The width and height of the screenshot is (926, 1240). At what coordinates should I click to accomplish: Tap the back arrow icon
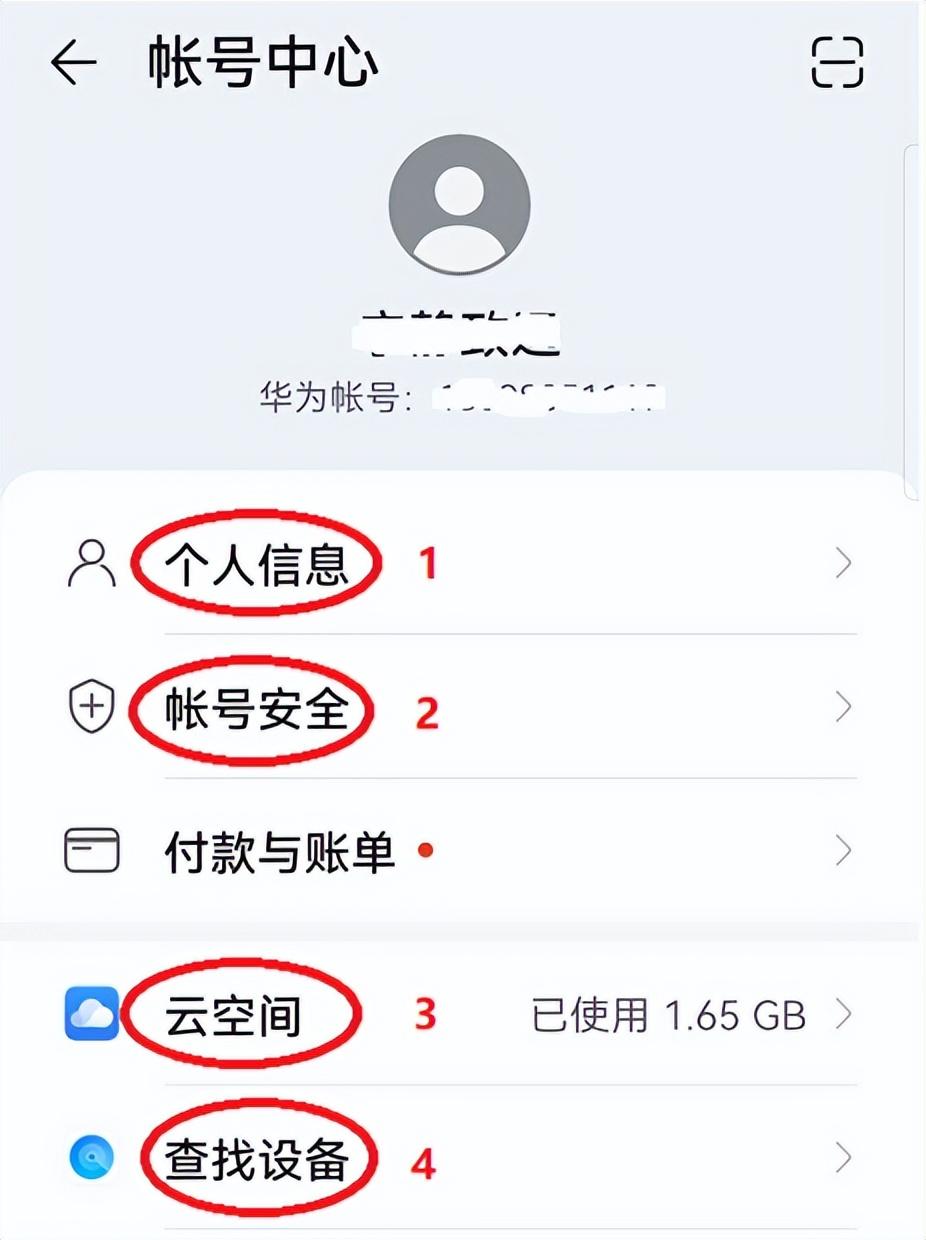coord(72,62)
